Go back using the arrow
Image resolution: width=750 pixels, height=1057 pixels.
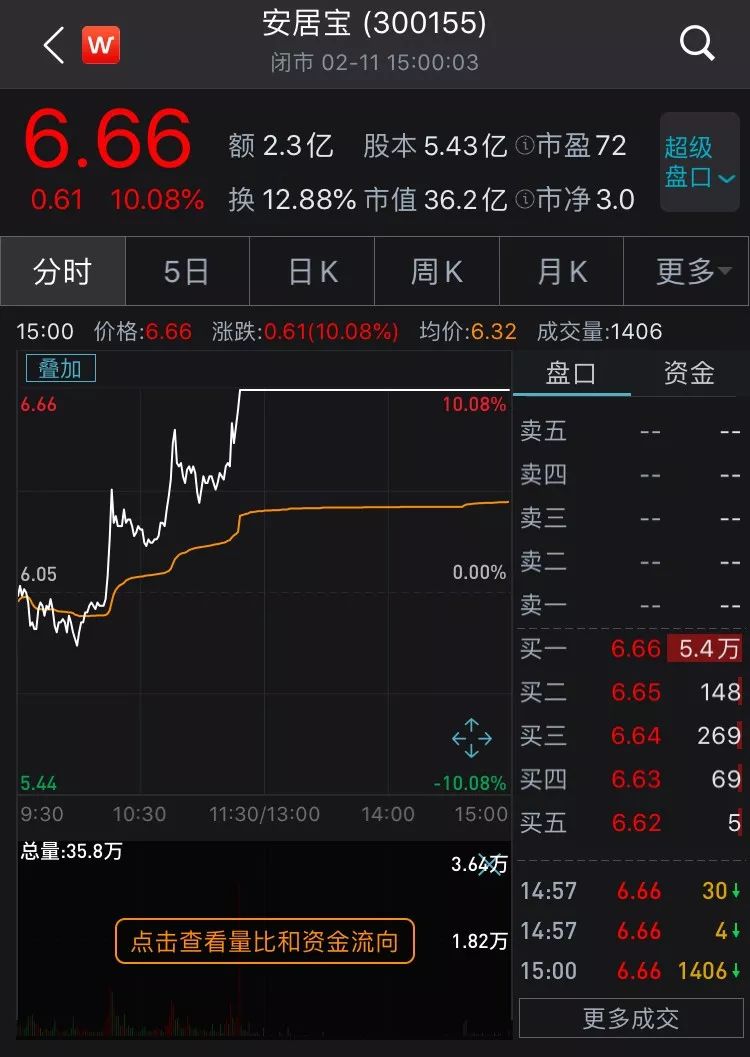(x=53, y=45)
